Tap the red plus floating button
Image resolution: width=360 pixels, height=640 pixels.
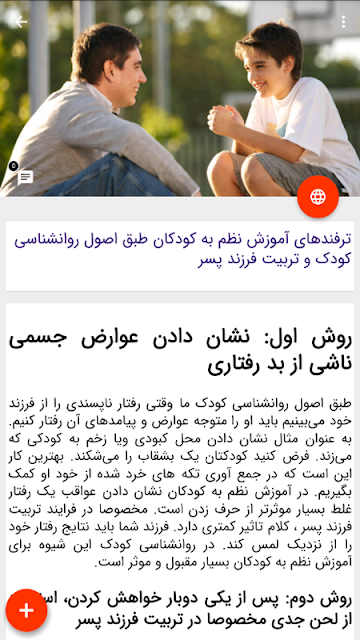coord(27,610)
